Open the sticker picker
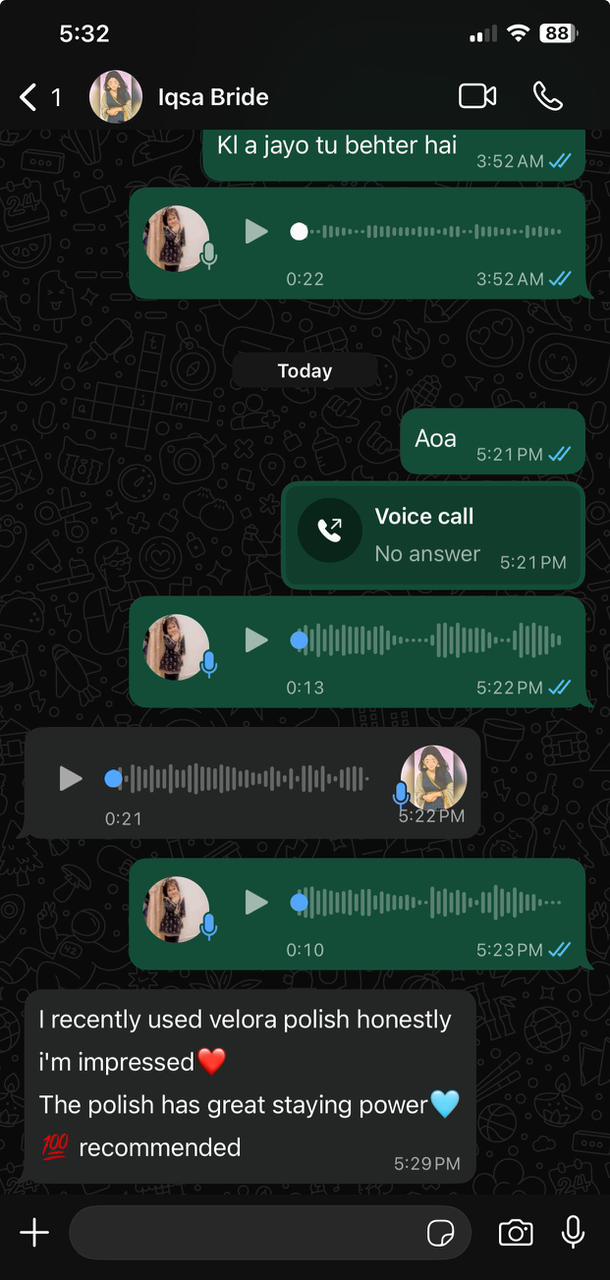This screenshot has height=1280, width=610. click(440, 1233)
